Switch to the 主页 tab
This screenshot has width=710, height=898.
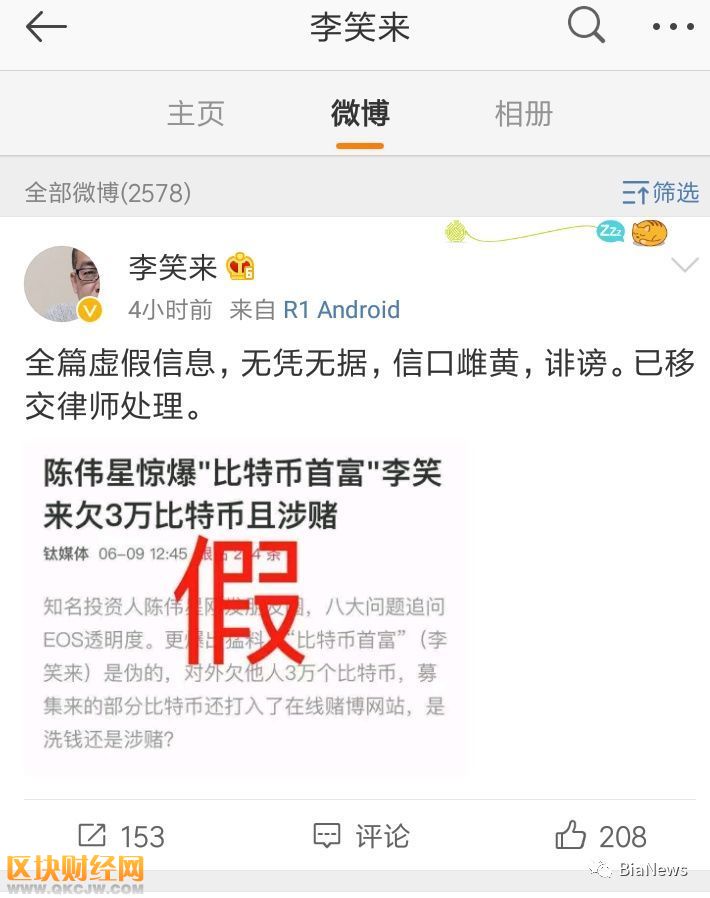[196, 113]
